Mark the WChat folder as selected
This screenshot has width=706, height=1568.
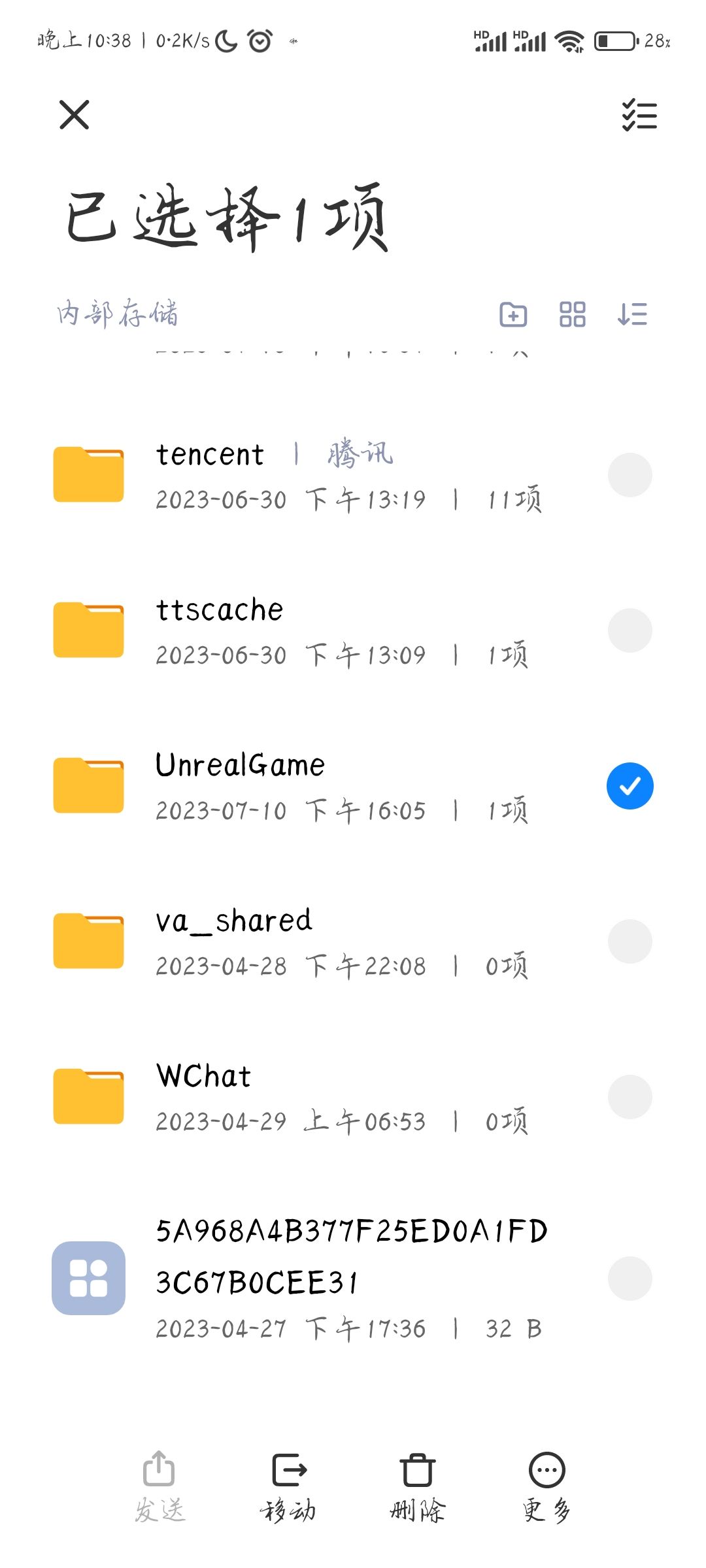click(630, 1096)
